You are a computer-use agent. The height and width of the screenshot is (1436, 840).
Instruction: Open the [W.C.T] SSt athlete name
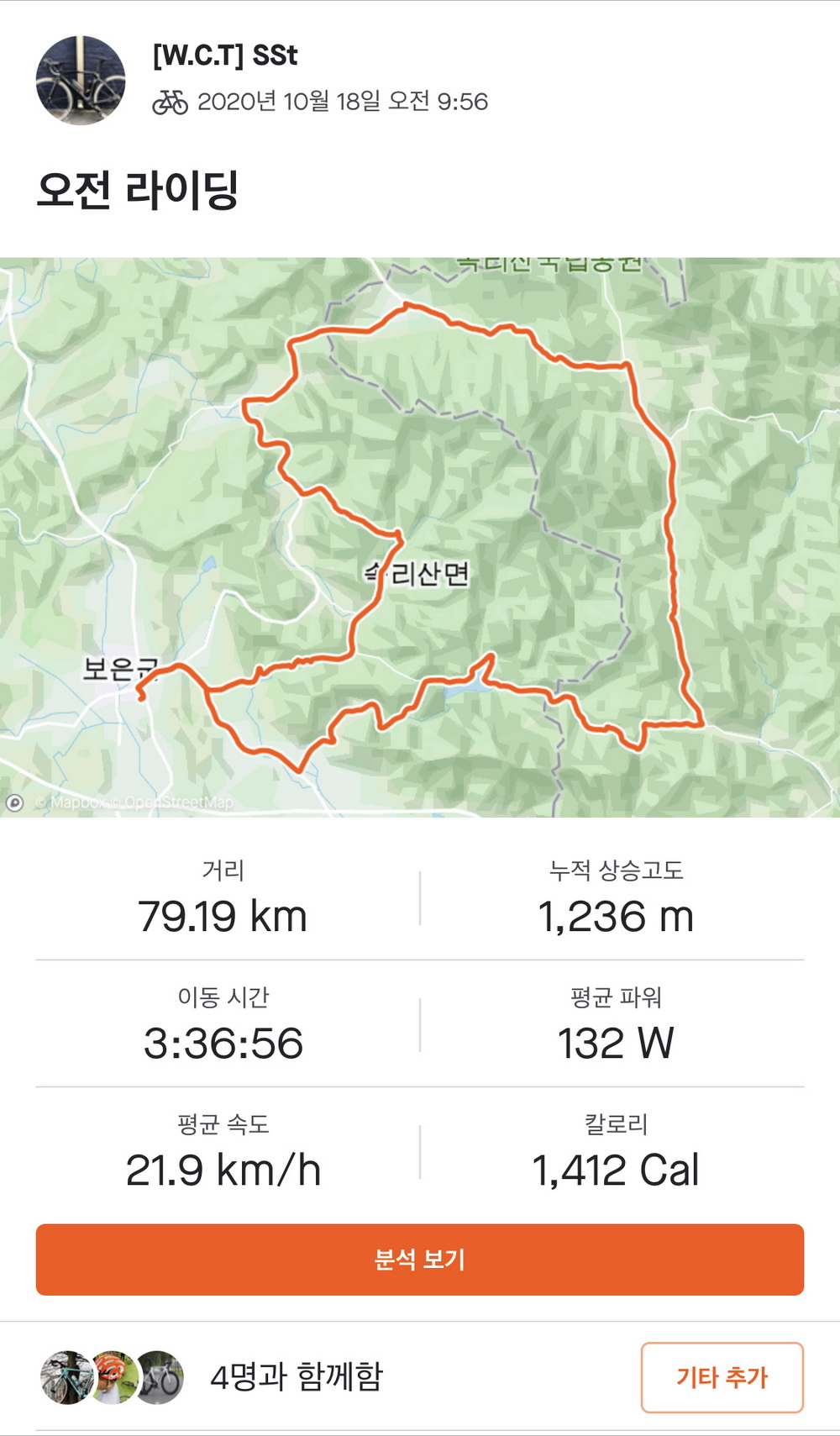(x=225, y=55)
